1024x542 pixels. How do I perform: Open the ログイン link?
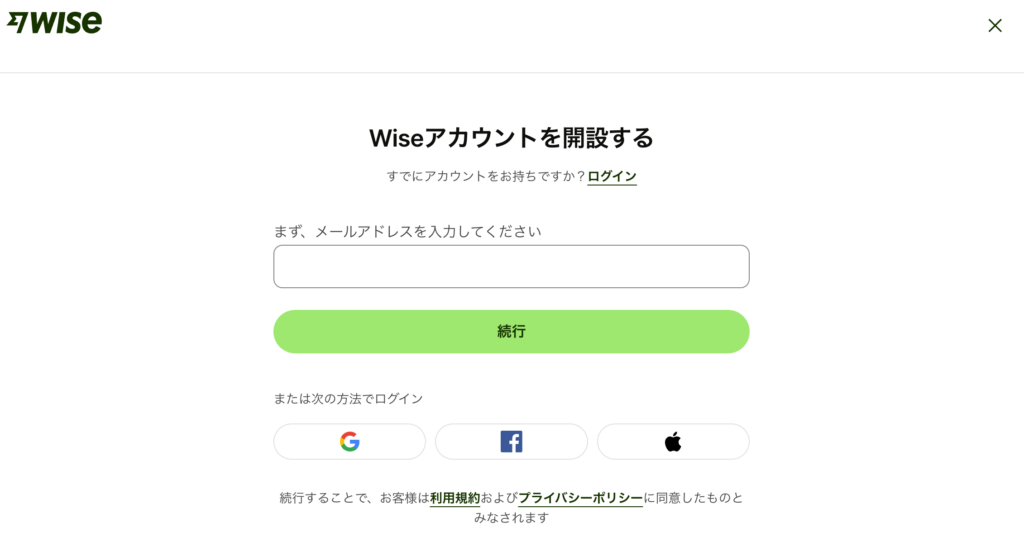pyautogui.click(x=611, y=176)
